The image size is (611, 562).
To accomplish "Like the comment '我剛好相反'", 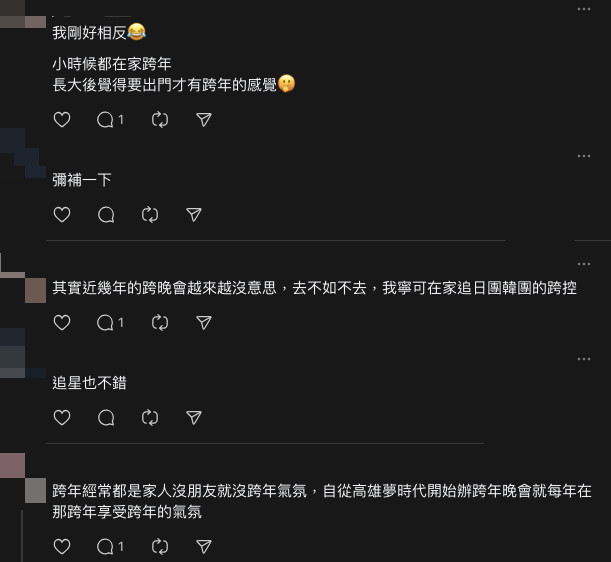I will tap(62, 120).
